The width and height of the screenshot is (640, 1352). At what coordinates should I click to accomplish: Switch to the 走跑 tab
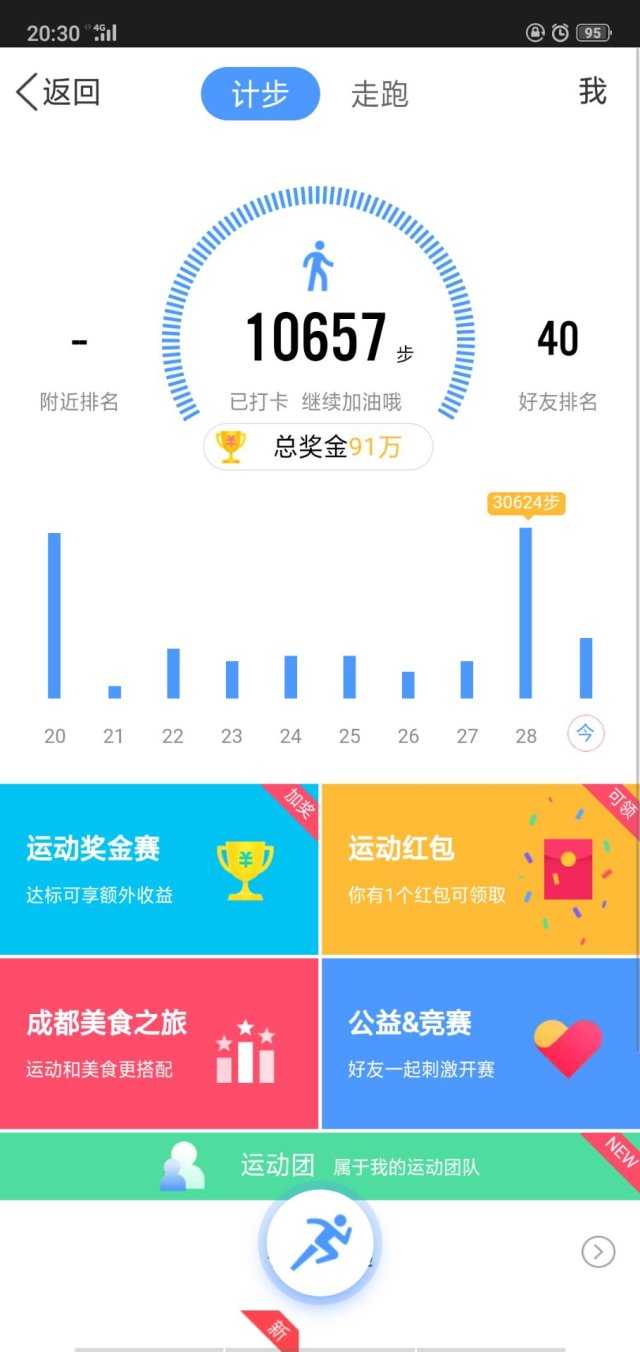pyautogui.click(x=380, y=94)
